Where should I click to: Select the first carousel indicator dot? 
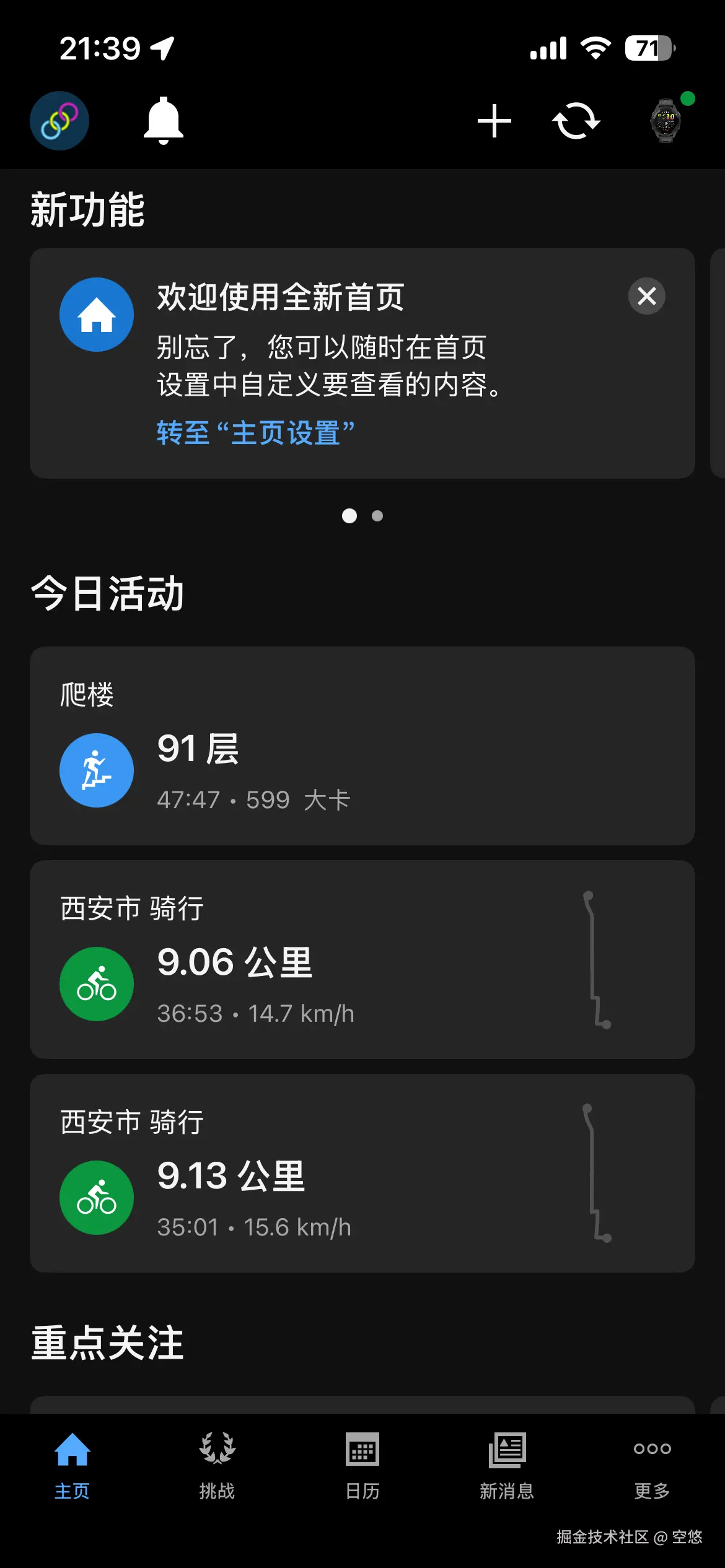350,516
